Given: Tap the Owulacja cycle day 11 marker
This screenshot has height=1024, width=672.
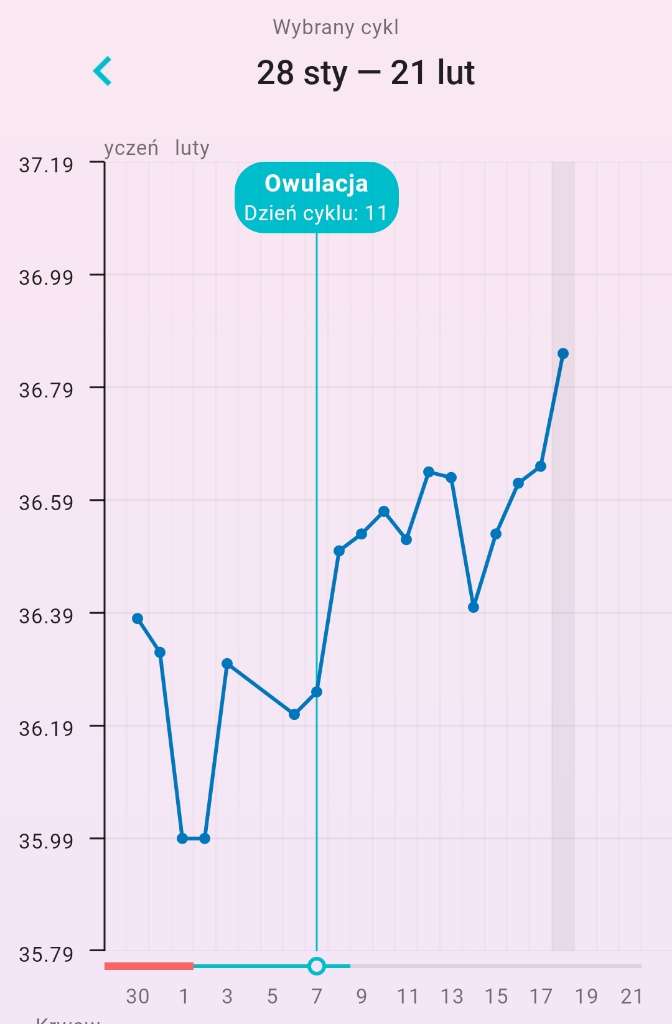Looking at the screenshot, I should pyautogui.click(x=316, y=197).
